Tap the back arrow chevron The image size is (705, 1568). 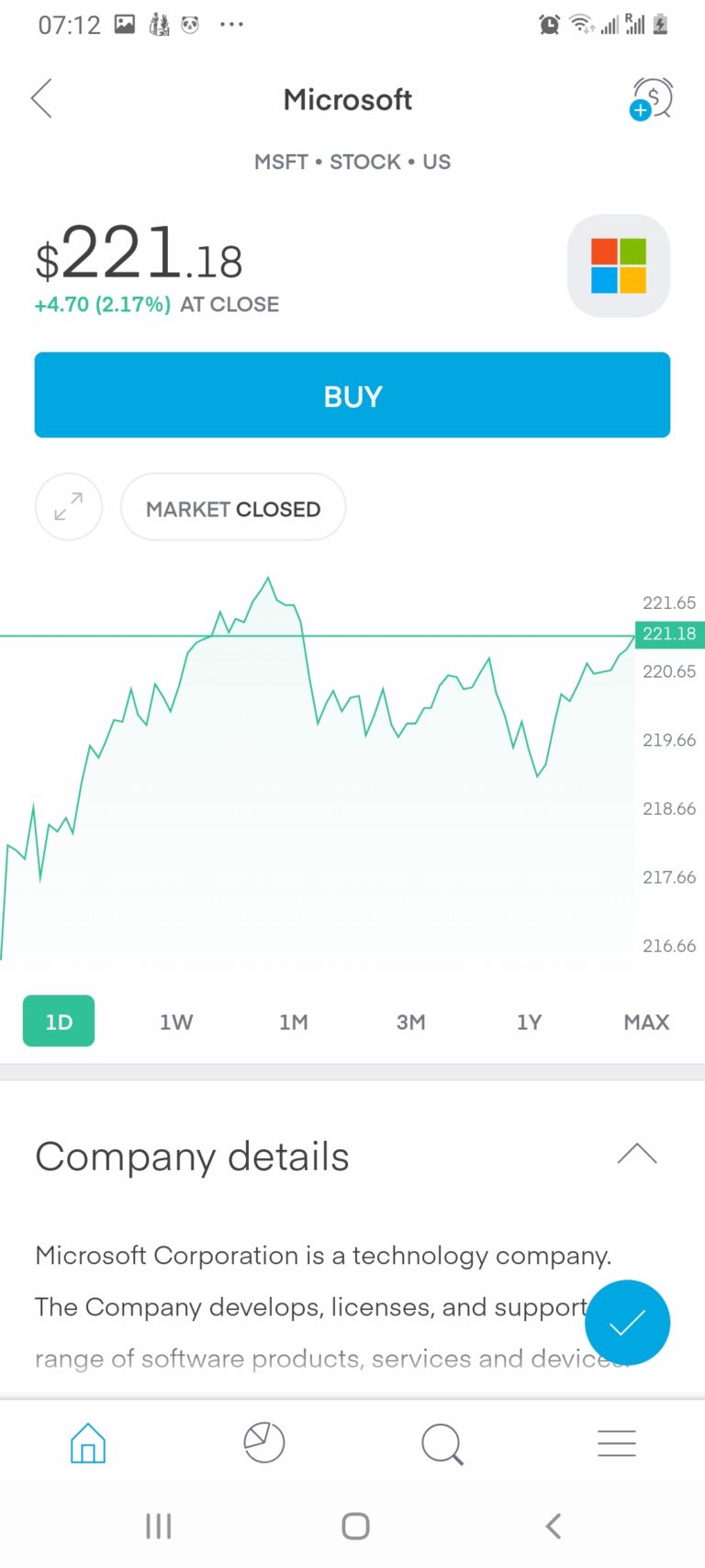(x=40, y=98)
